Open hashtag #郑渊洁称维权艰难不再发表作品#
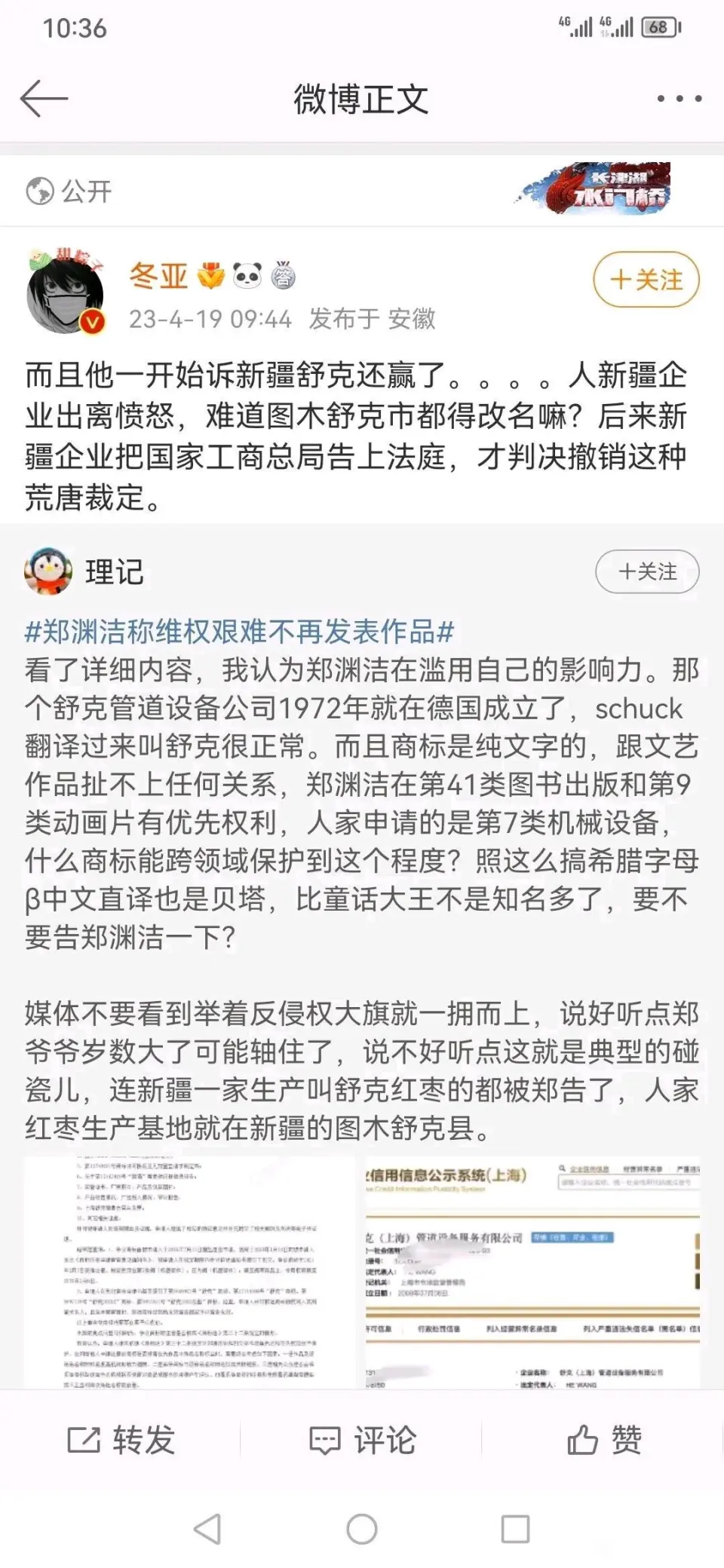Viewport: 724px width, 1568px height. pos(240,632)
